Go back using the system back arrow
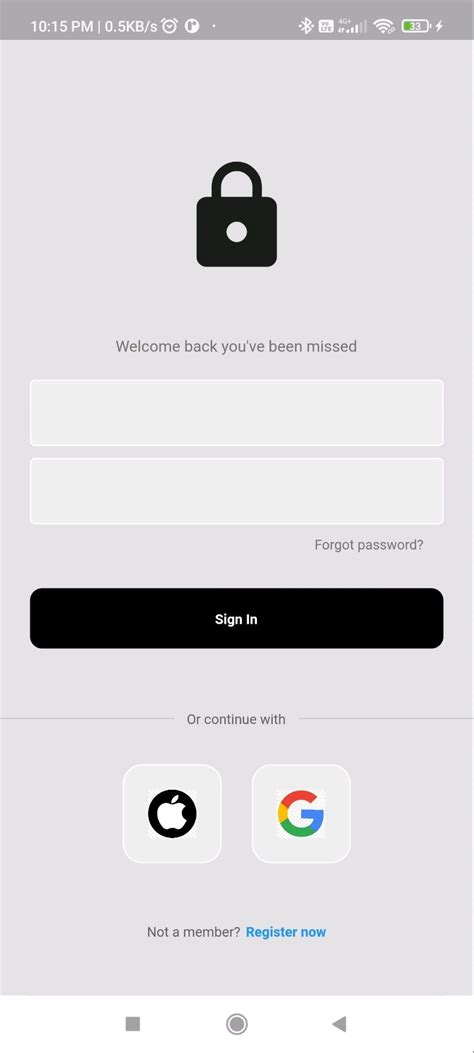Screen dimensions: 474x1053 pos(339,1023)
